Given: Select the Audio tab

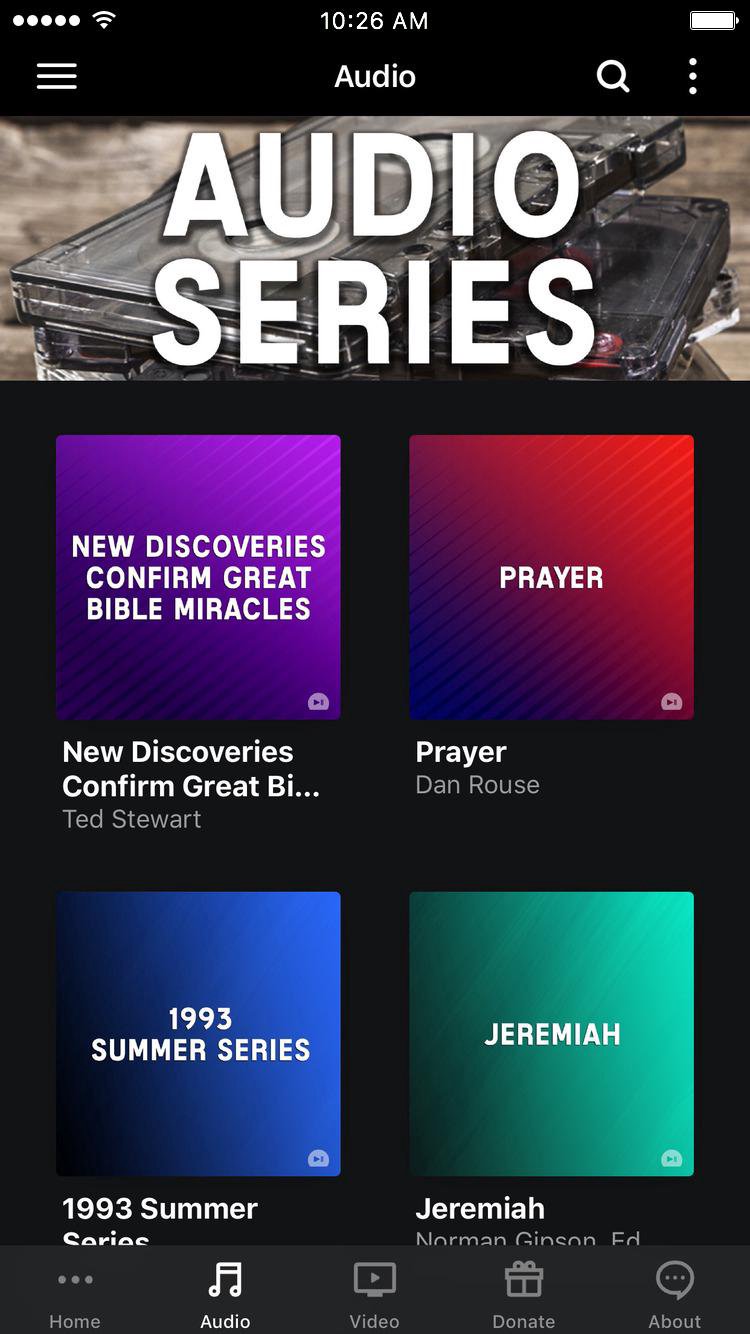Looking at the screenshot, I should [x=225, y=1290].
